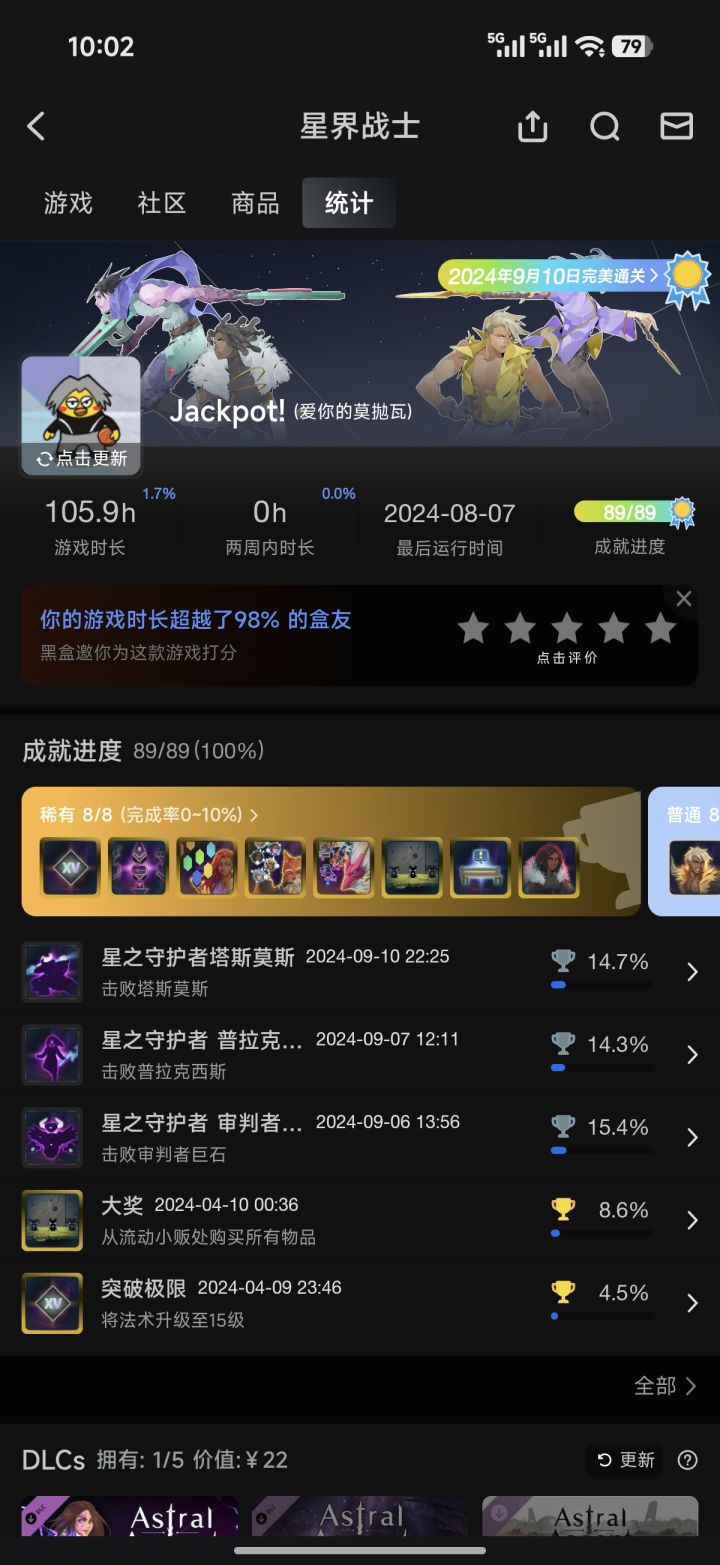Viewport: 720px width, 1565px height.
Task: Expand details for 星之守护者 普拉克 achievement
Action: (x=692, y=1054)
